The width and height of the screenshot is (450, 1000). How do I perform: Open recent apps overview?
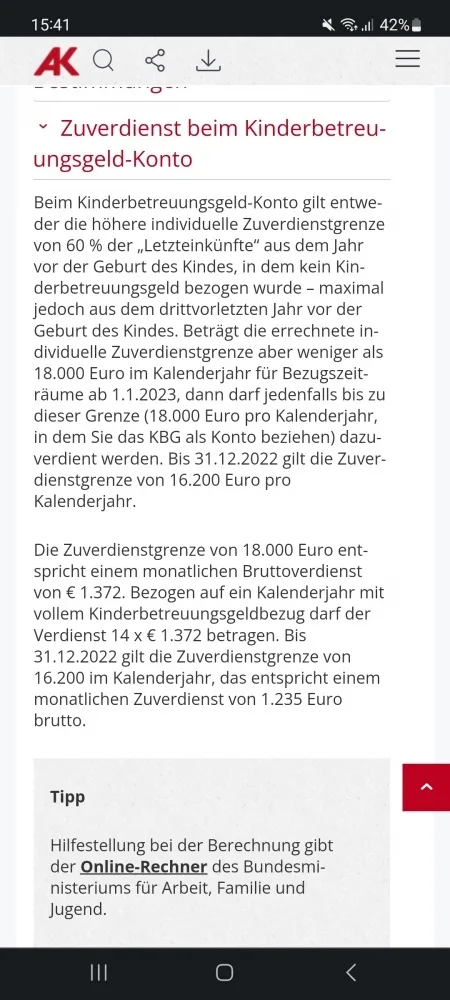pos(99,972)
